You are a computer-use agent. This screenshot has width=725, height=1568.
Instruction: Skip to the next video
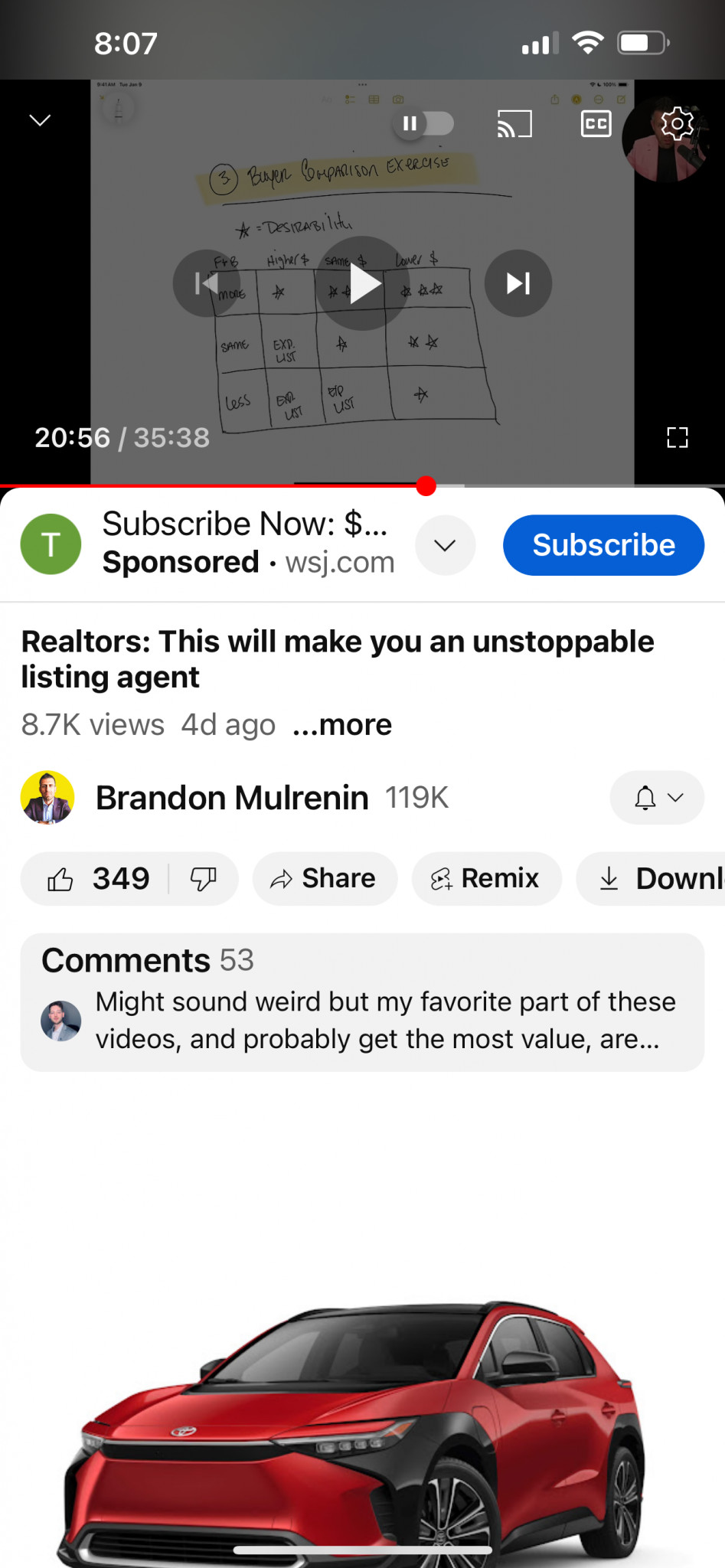[518, 284]
